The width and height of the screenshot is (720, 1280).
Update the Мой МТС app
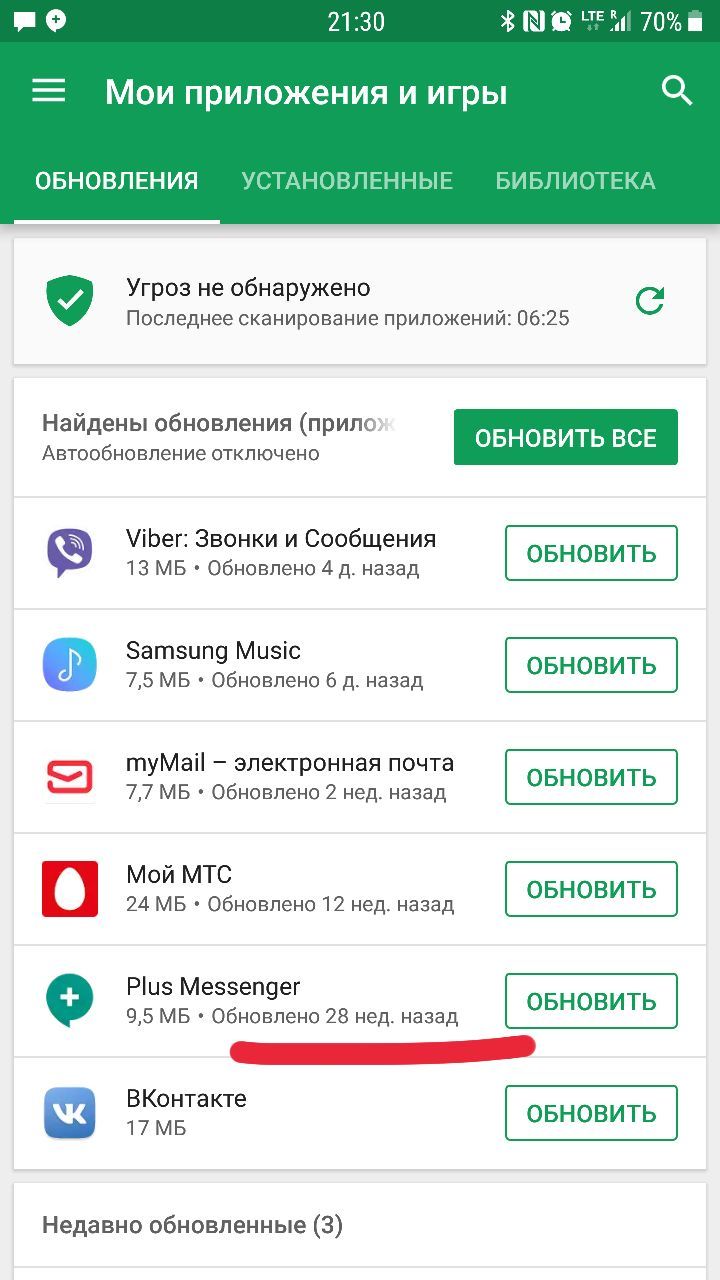591,889
